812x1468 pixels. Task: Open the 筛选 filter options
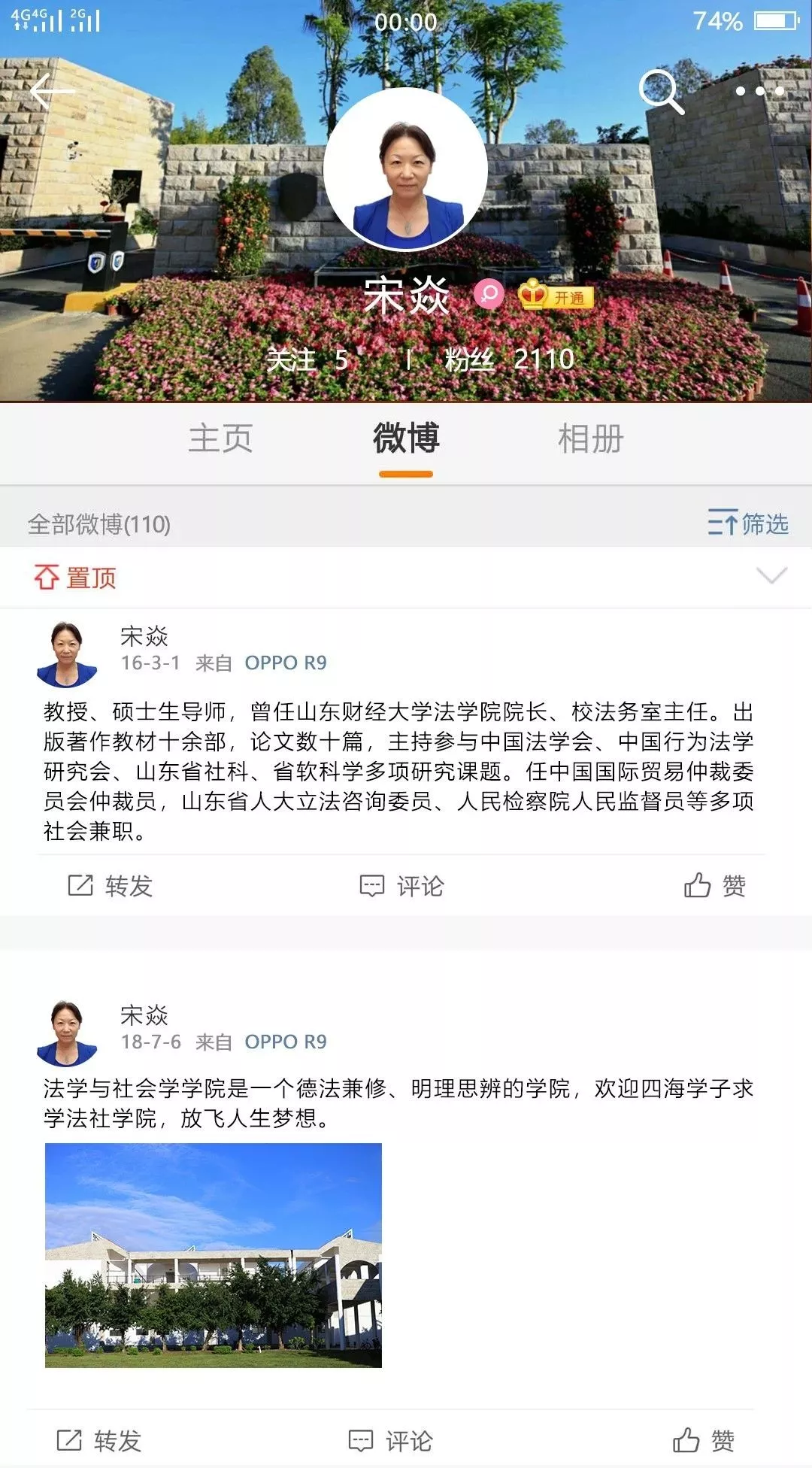748,523
